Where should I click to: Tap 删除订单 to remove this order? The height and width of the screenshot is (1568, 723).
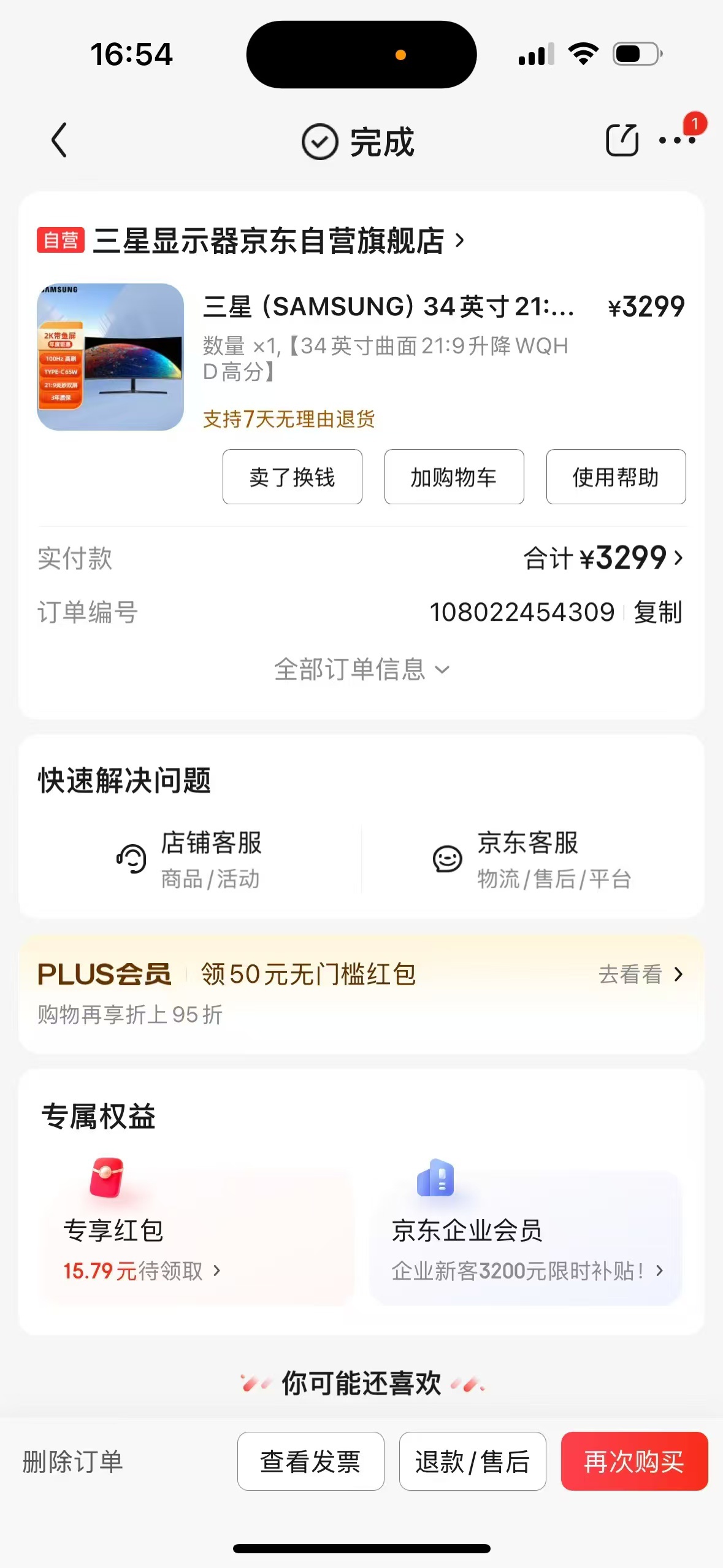(x=73, y=1462)
